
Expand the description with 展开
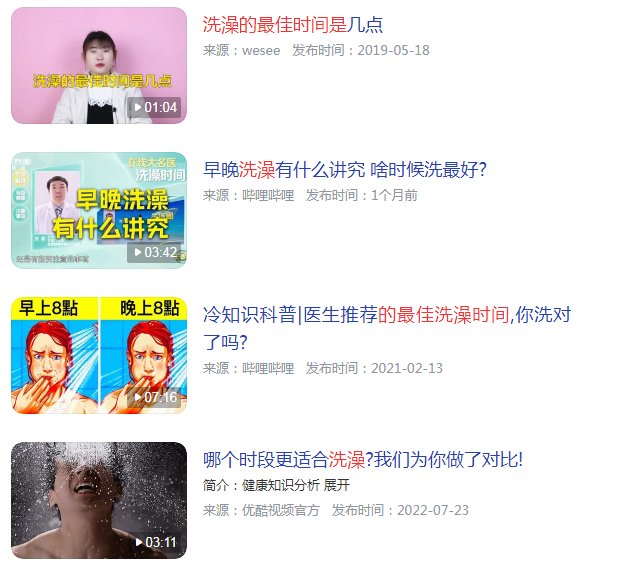click(337, 485)
